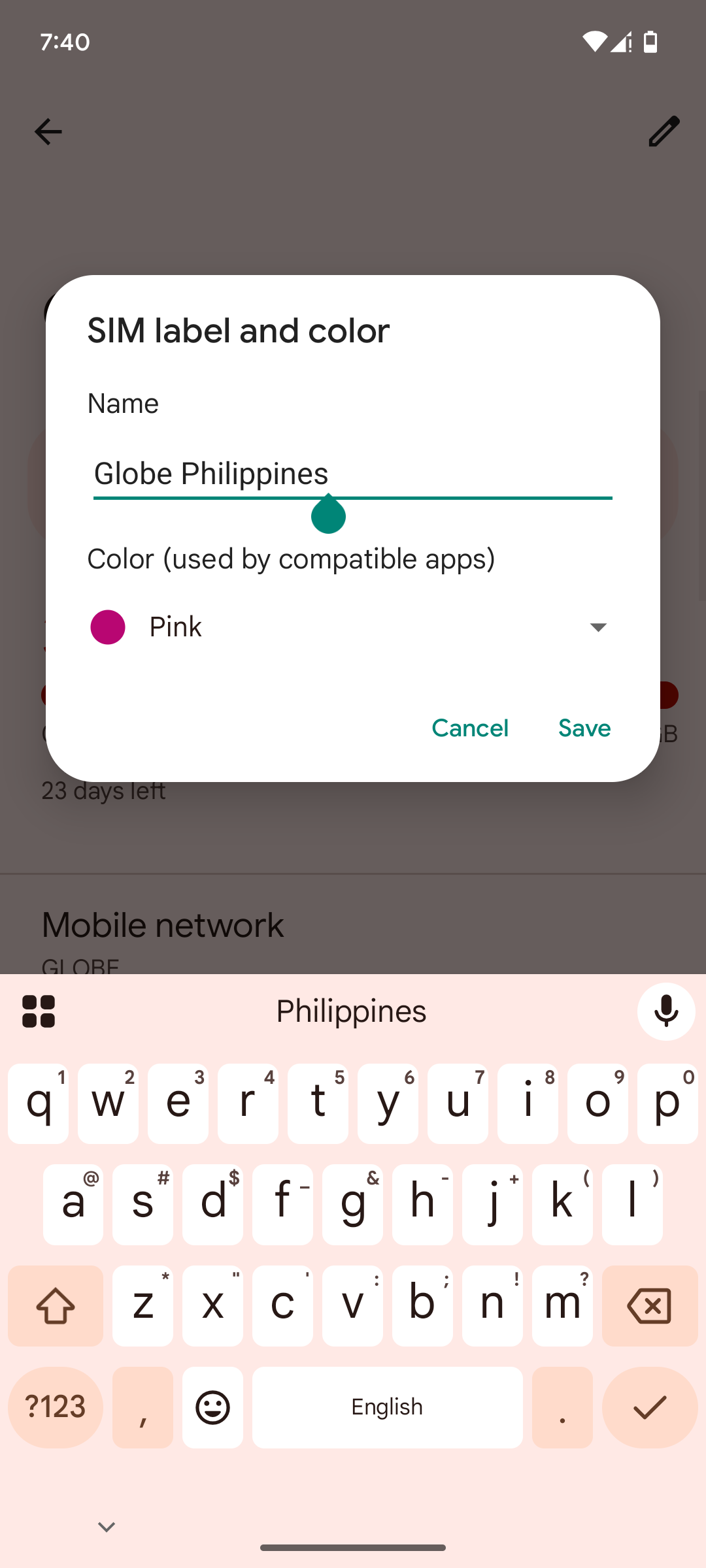Confirm with the keyboard checkmark key
This screenshot has height=1568, width=706.
point(649,1407)
